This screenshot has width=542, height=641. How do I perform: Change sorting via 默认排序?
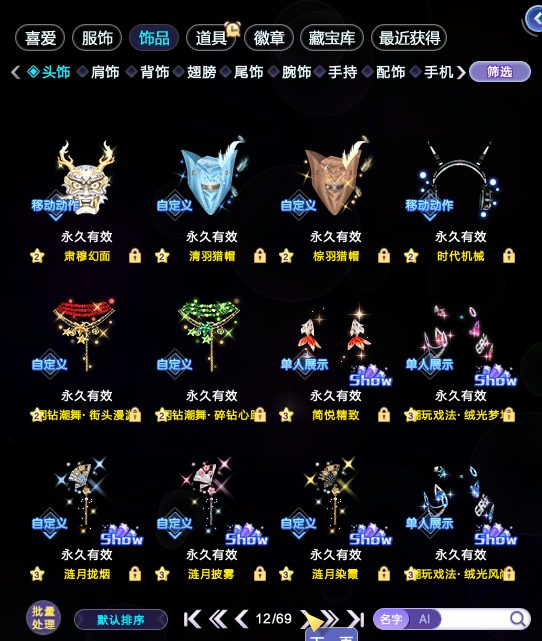click(121, 620)
